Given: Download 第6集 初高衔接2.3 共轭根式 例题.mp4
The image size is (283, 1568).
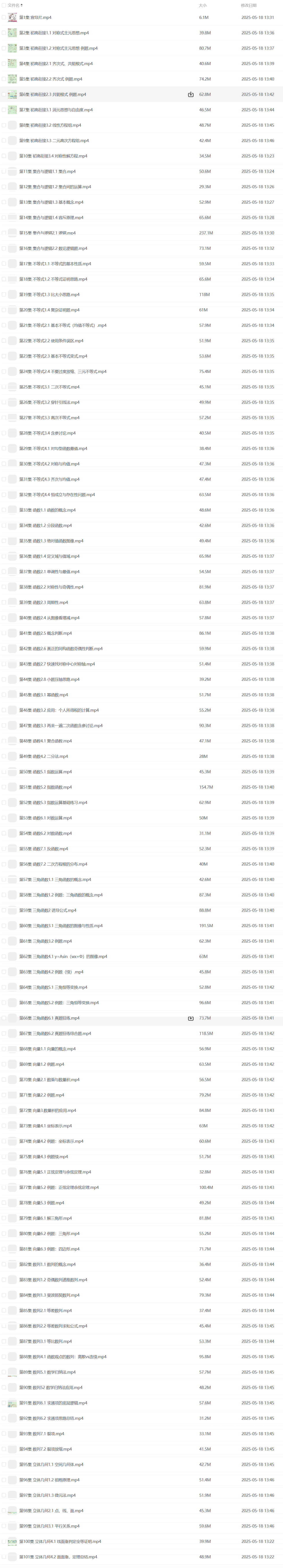Looking at the screenshot, I should [x=191, y=94].
